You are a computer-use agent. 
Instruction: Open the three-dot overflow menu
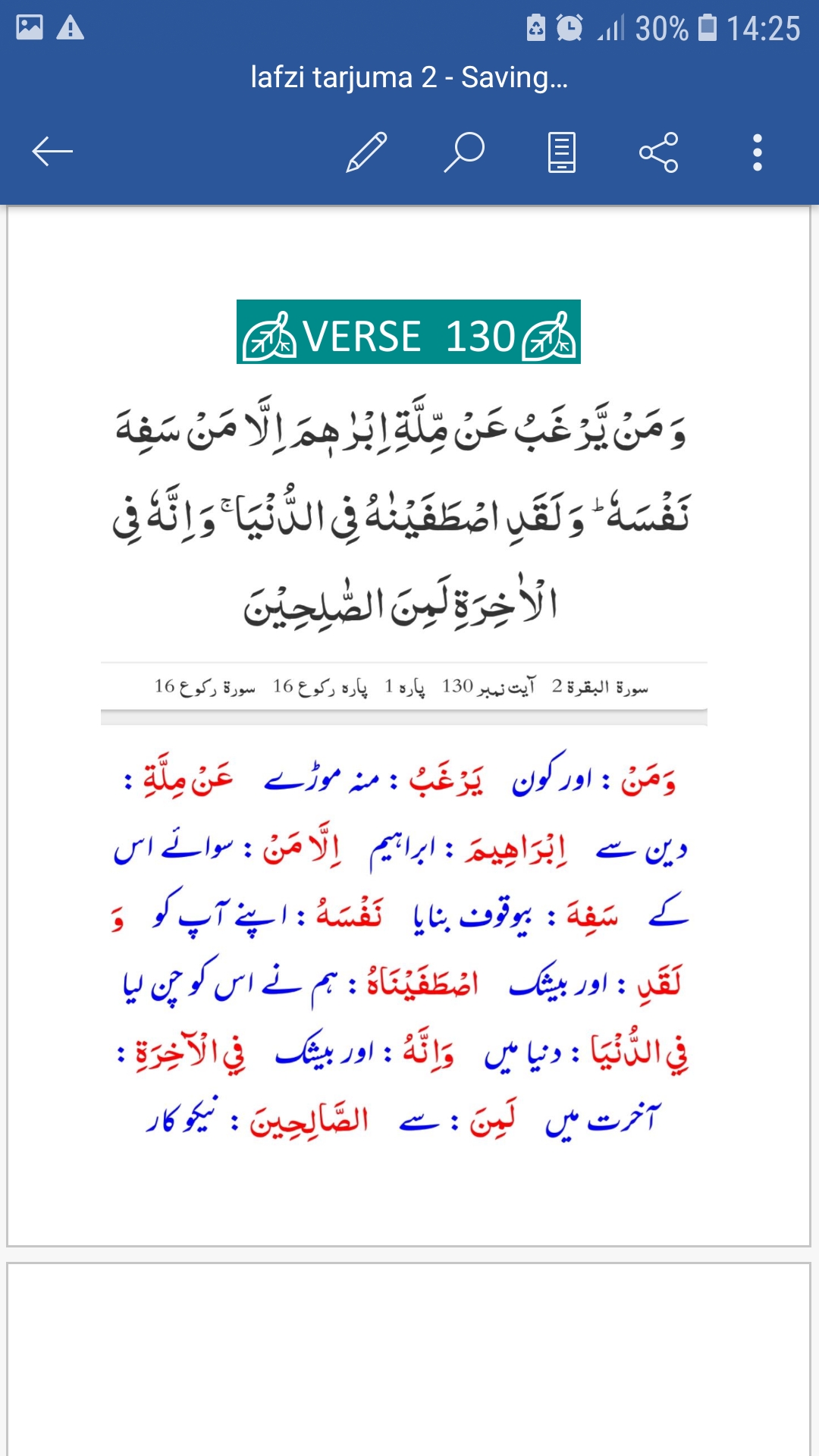(757, 152)
